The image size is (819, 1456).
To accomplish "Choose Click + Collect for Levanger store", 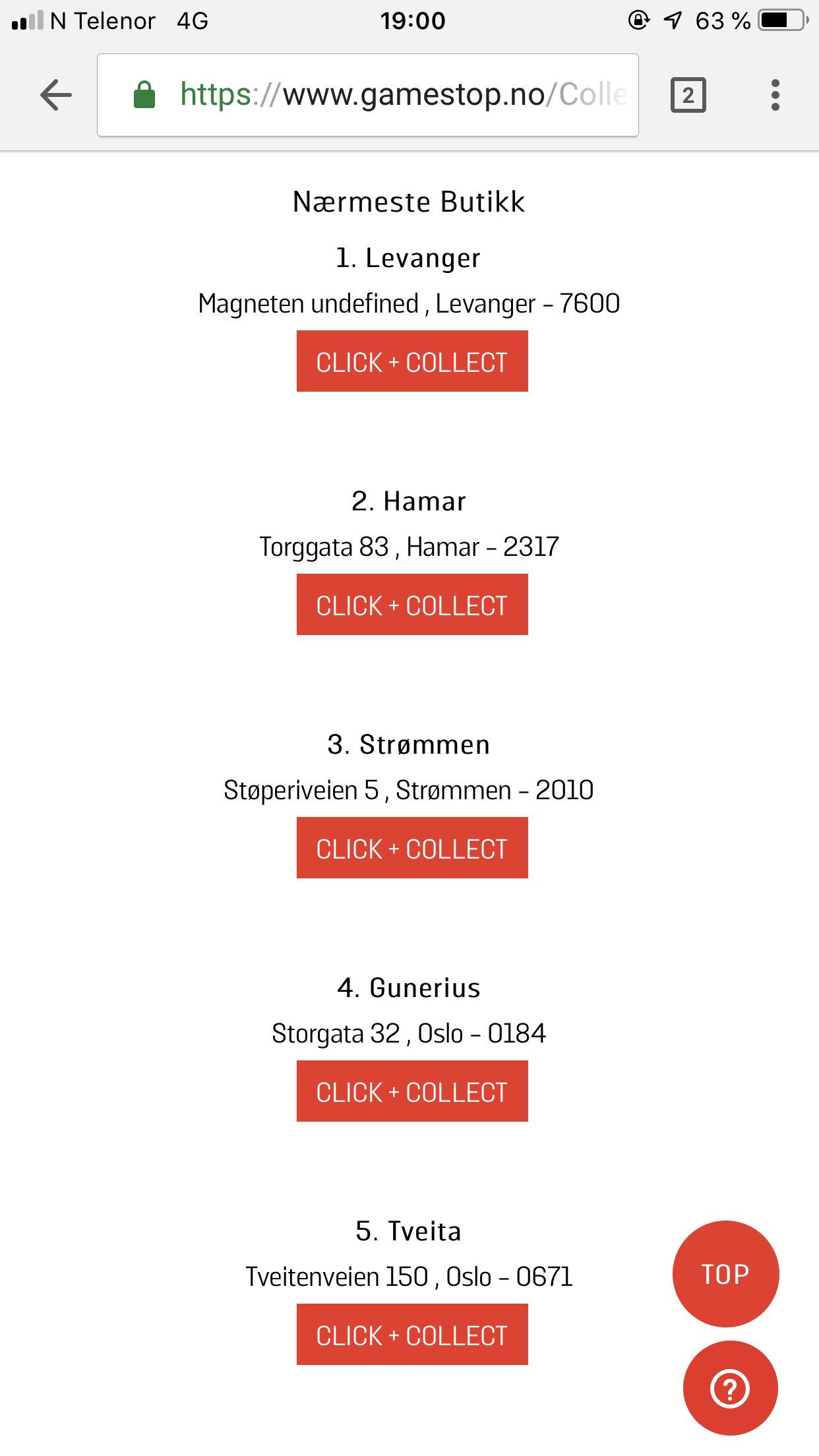I will (412, 361).
